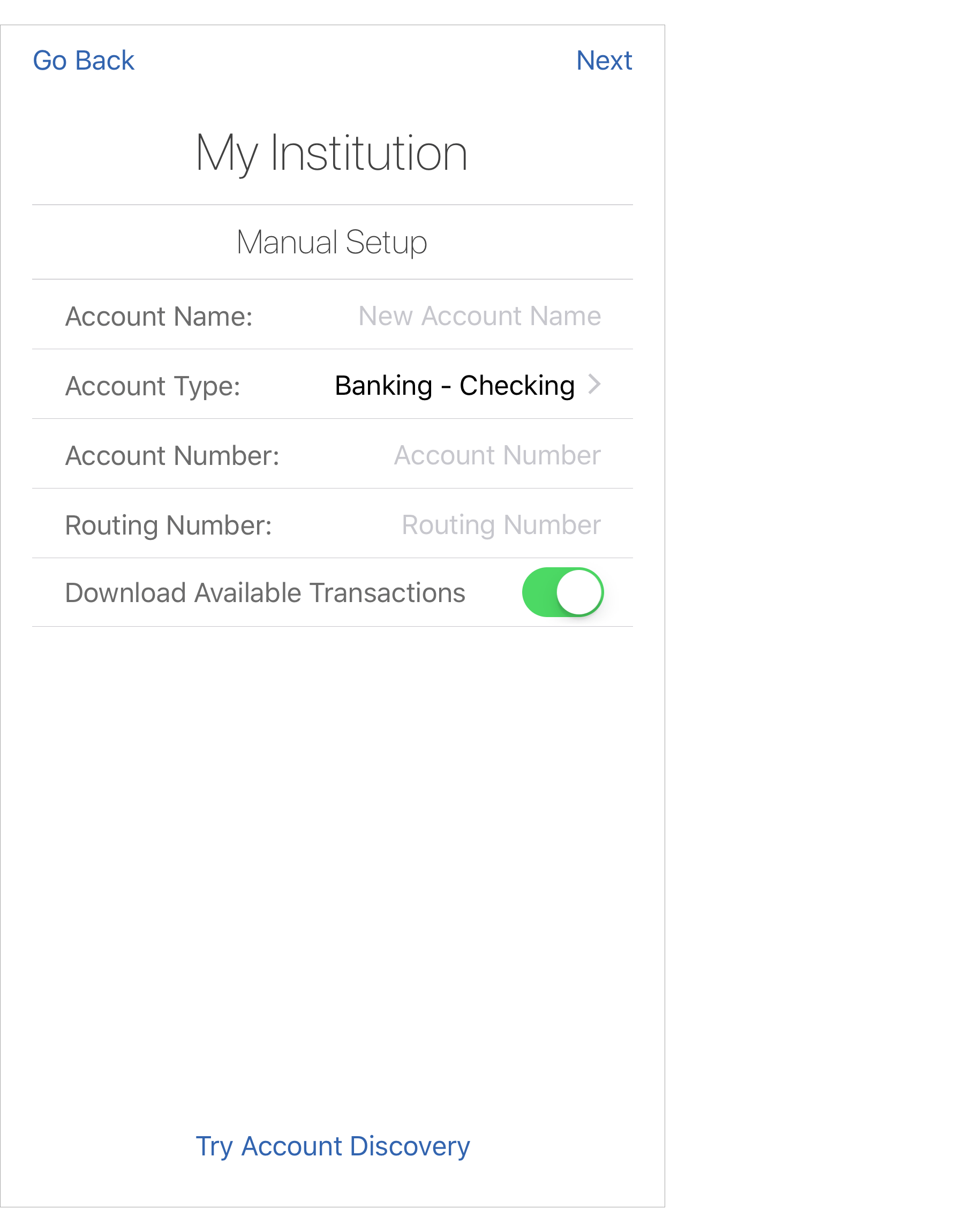Screen dimensions: 964x1232
Task: Proceed with the Next button
Action: (604, 61)
